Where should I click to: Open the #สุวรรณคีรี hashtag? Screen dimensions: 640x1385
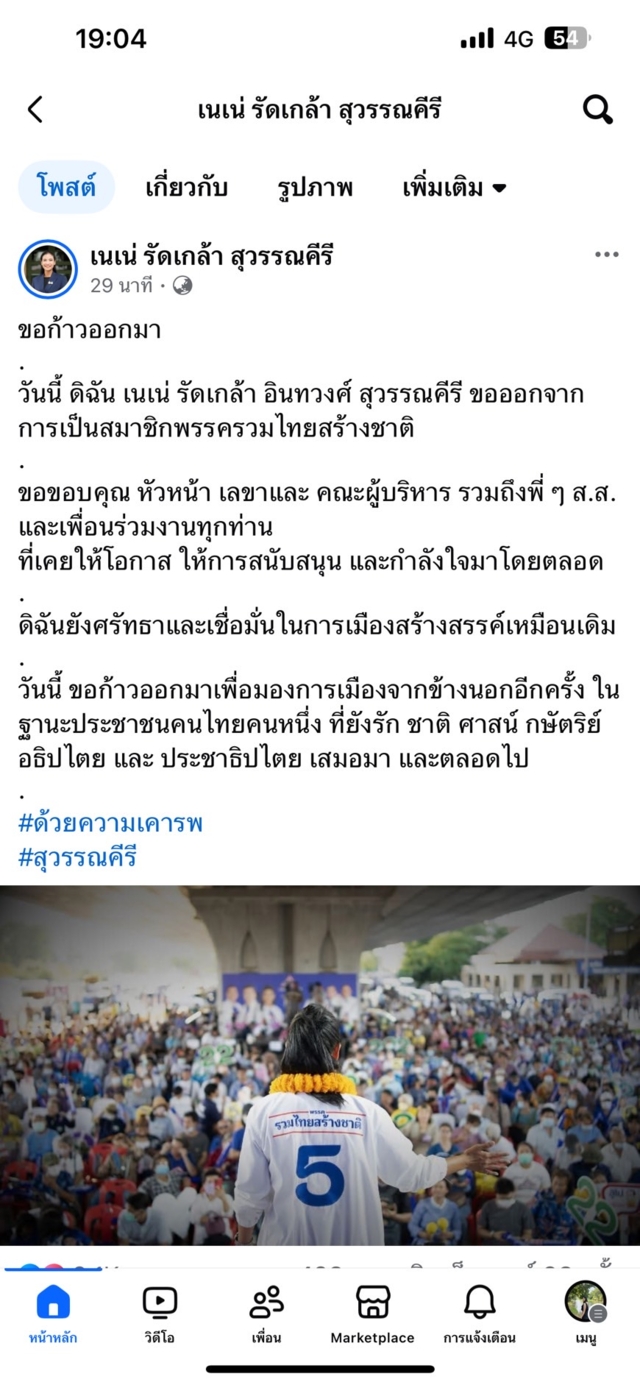[x=77, y=857]
